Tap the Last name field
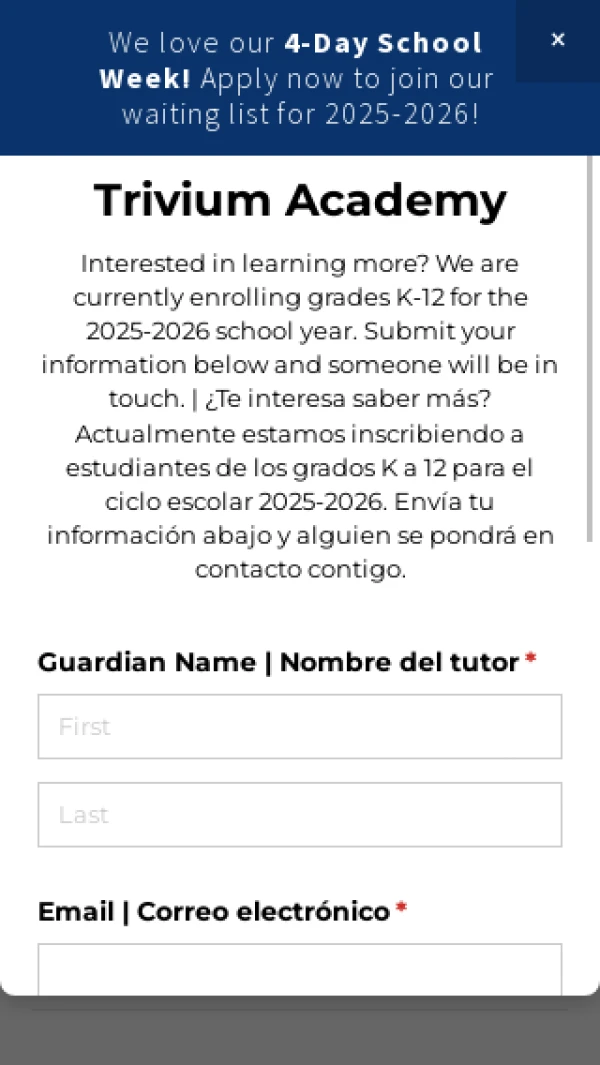The width and height of the screenshot is (600, 1065). [300, 815]
